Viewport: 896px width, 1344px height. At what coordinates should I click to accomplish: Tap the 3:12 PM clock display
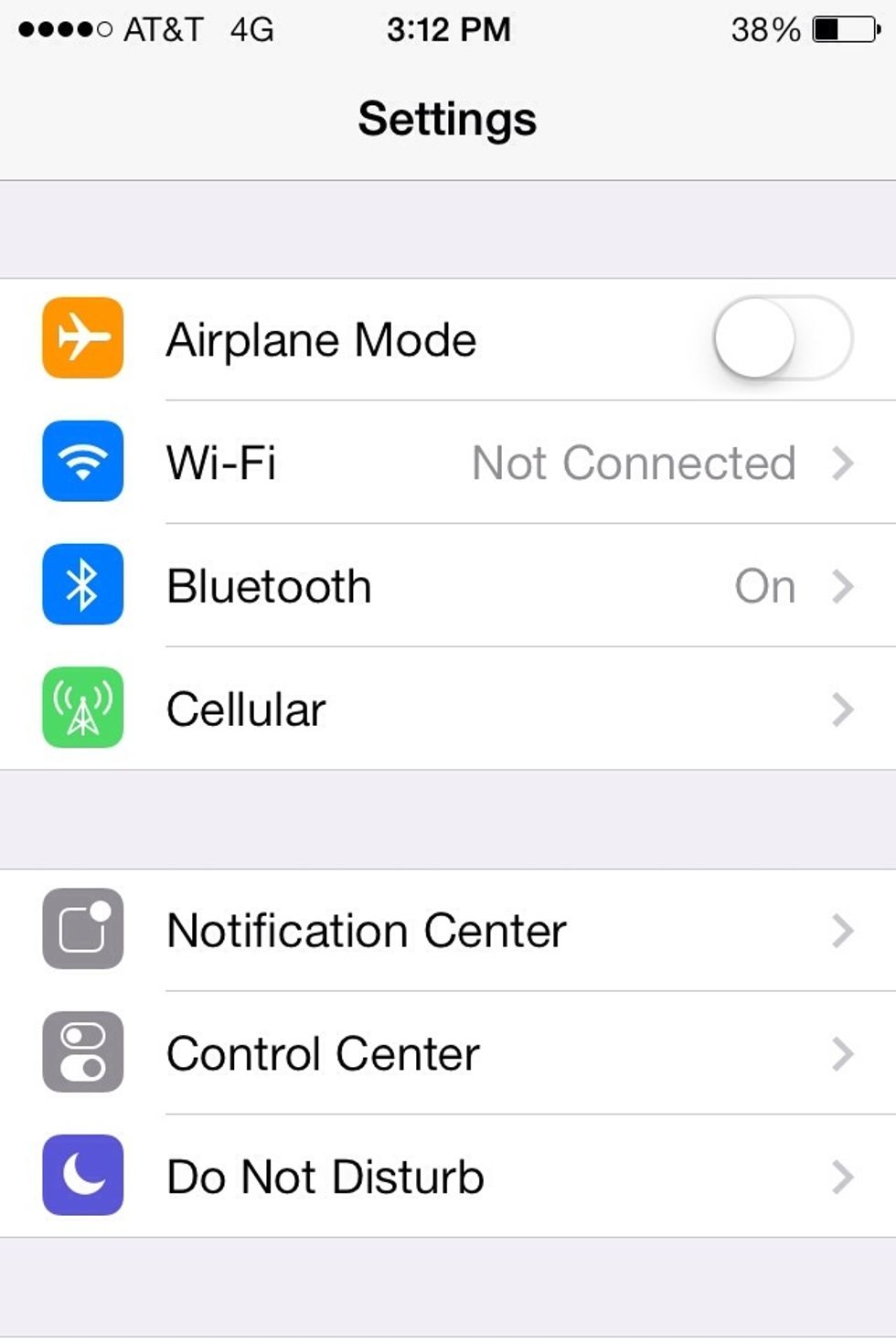coord(447,27)
